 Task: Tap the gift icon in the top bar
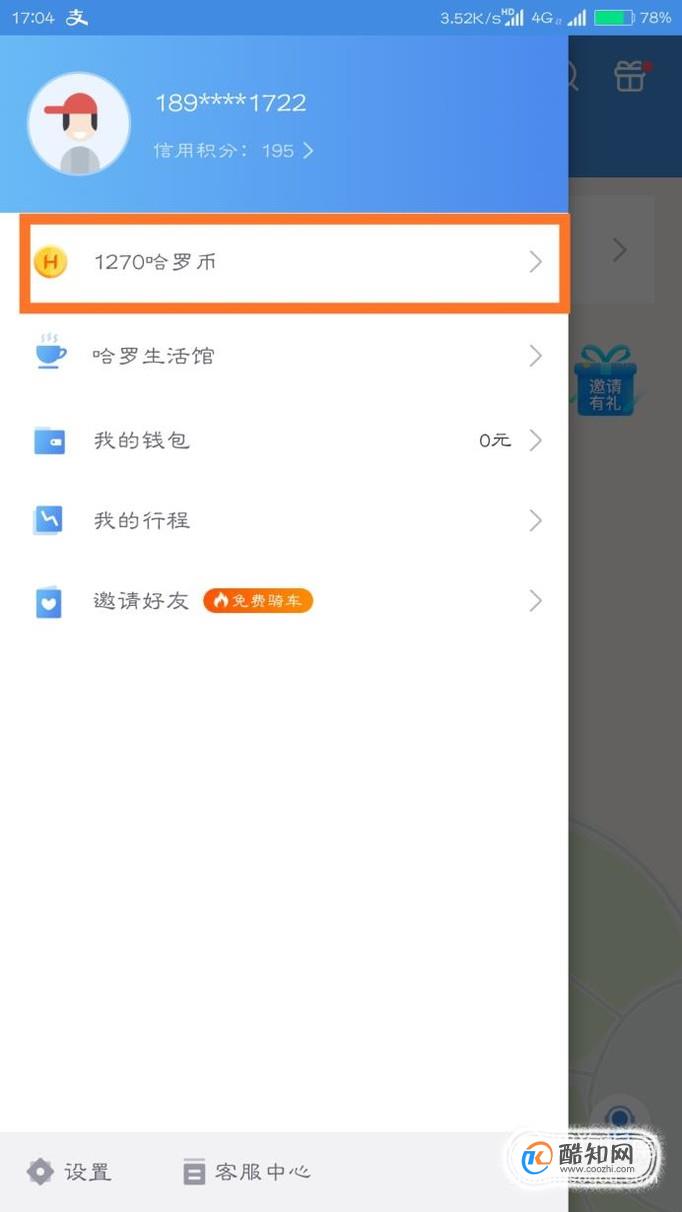click(630, 76)
